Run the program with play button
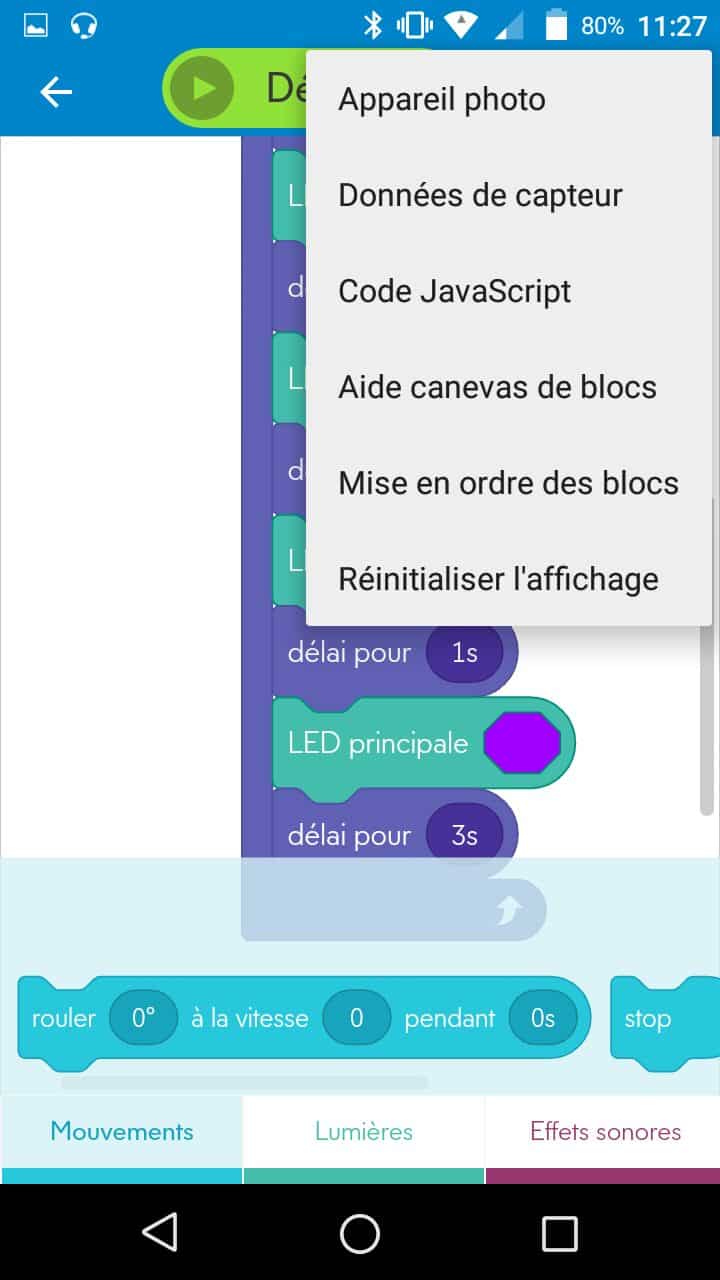The height and width of the screenshot is (1280, 720). [202, 88]
